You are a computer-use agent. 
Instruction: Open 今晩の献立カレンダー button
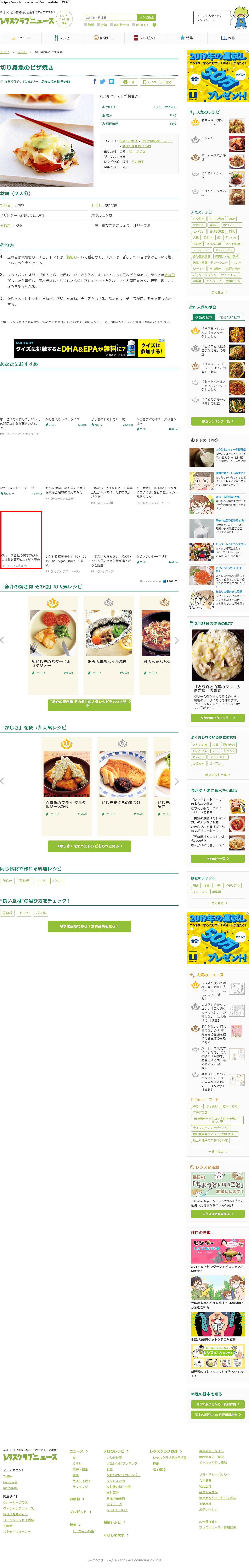[x=217, y=718]
